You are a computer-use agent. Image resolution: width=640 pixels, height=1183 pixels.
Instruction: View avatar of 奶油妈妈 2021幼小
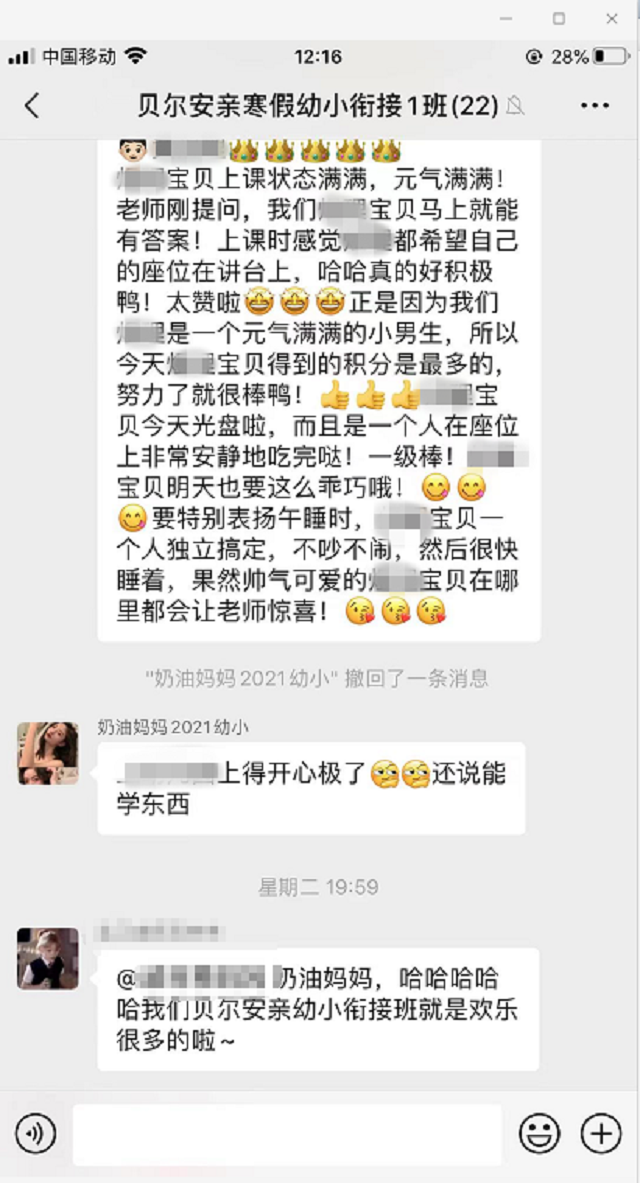(48, 752)
